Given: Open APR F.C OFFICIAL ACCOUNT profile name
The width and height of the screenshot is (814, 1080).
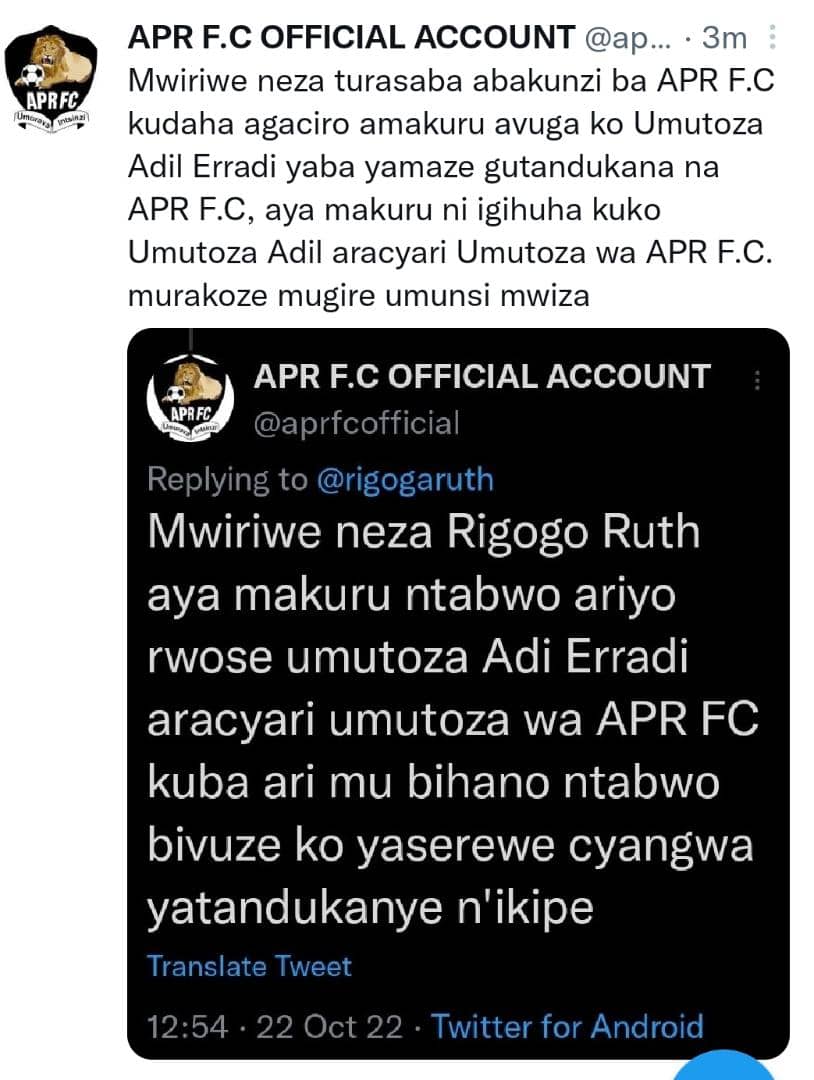Looking at the screenshot, I should point(352,38).
